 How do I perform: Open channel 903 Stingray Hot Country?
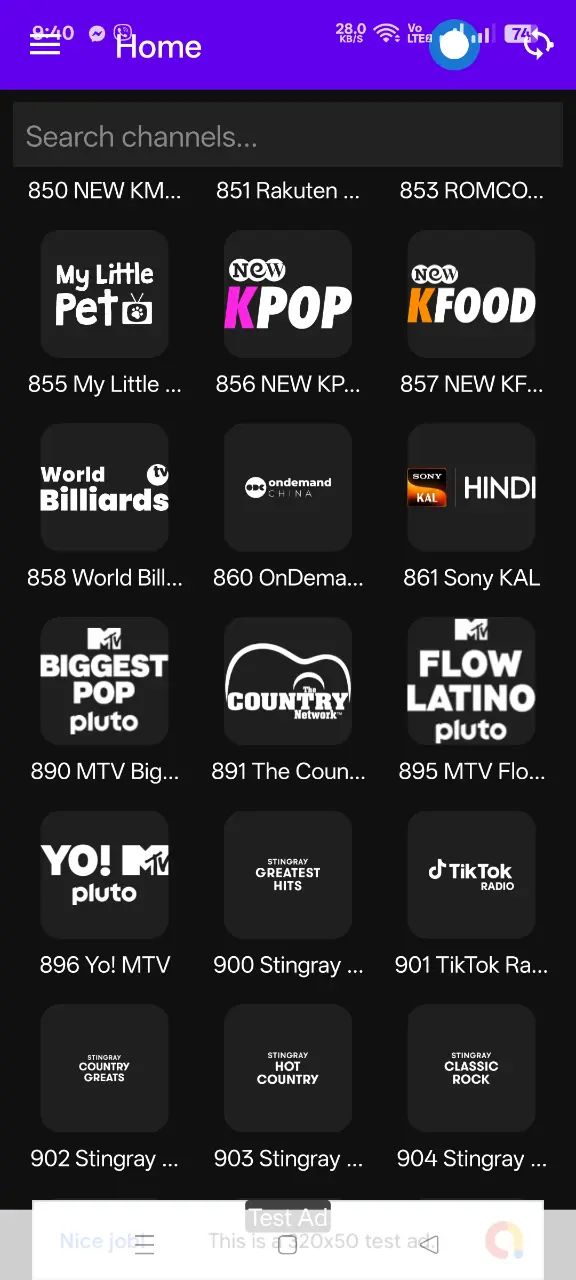pyautogui.click(x=288, y=1069)
